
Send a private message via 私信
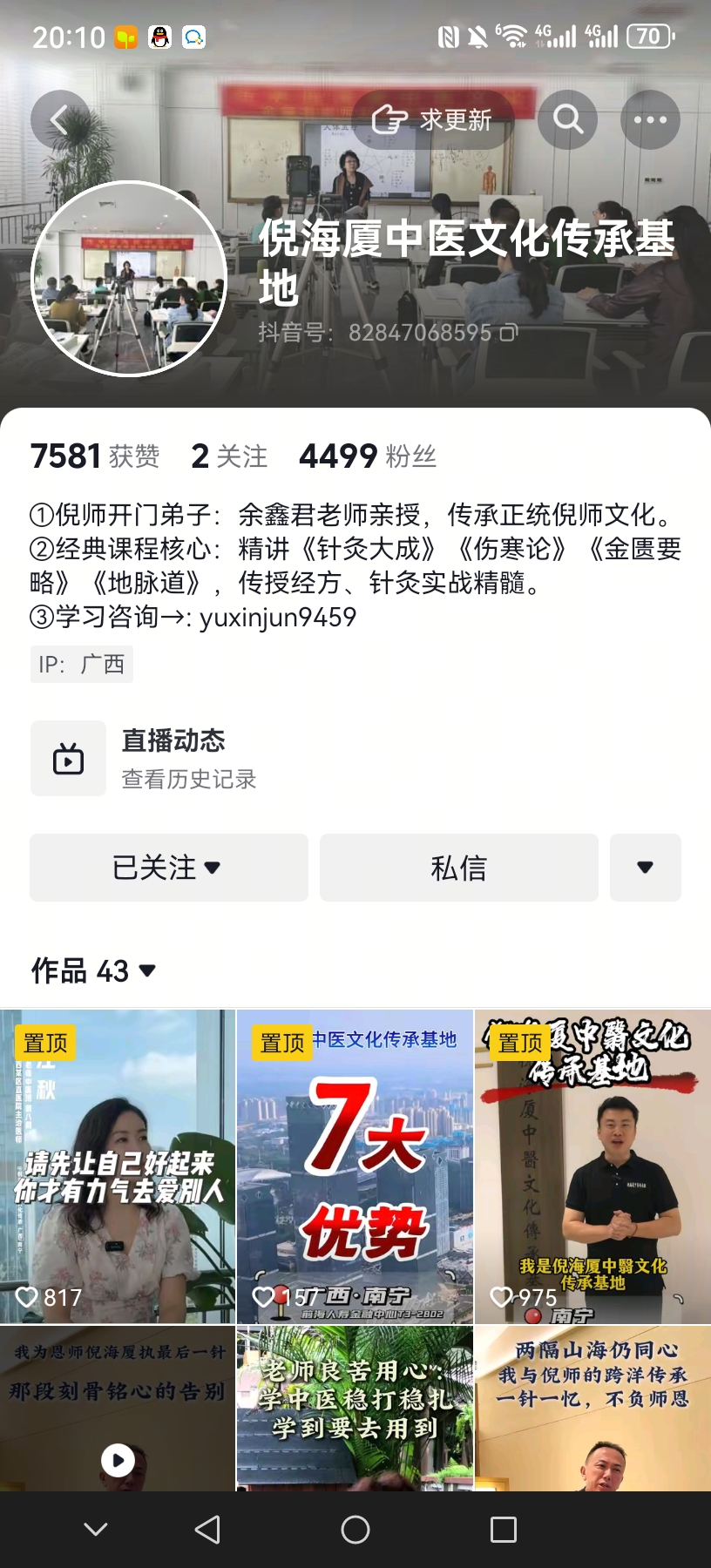point(458,868)
